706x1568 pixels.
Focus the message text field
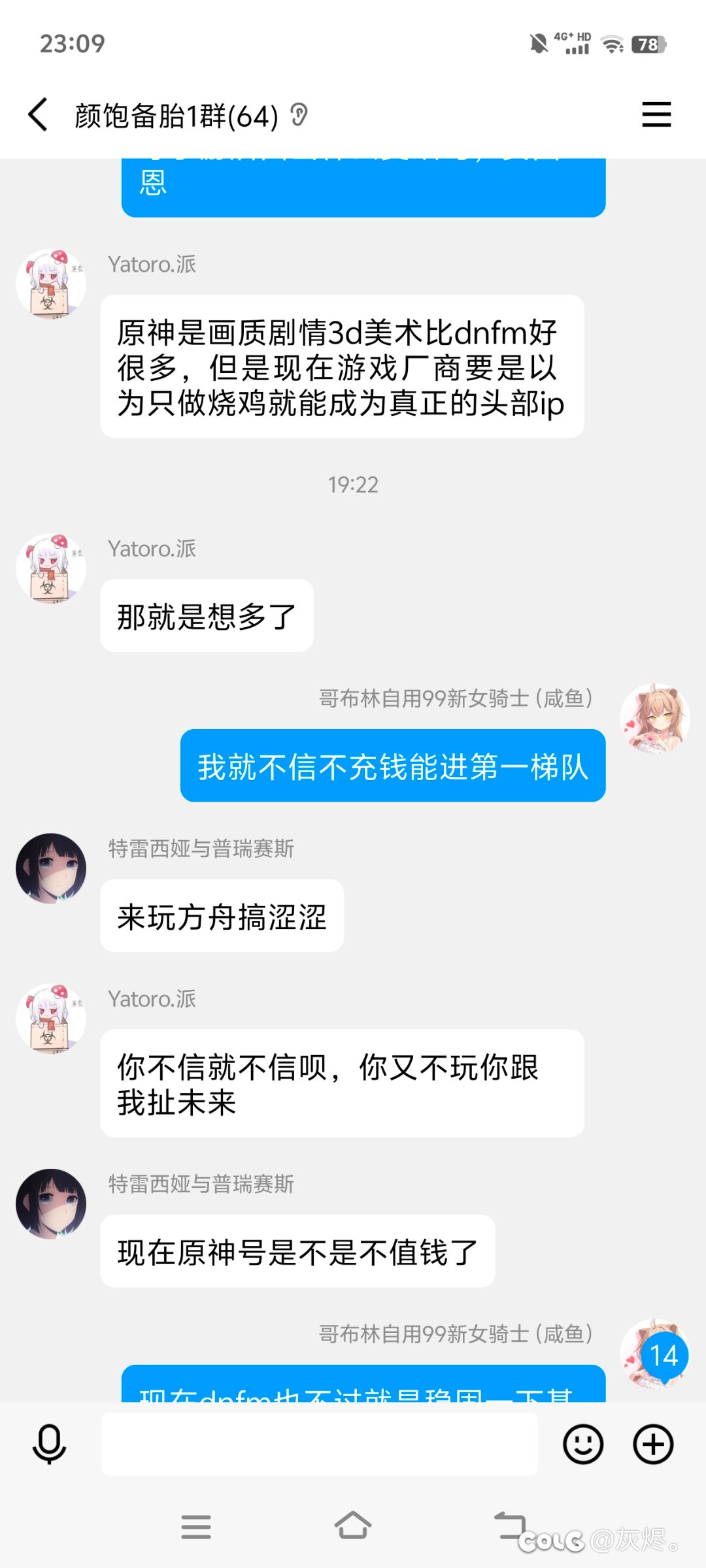click(320, 1444)
